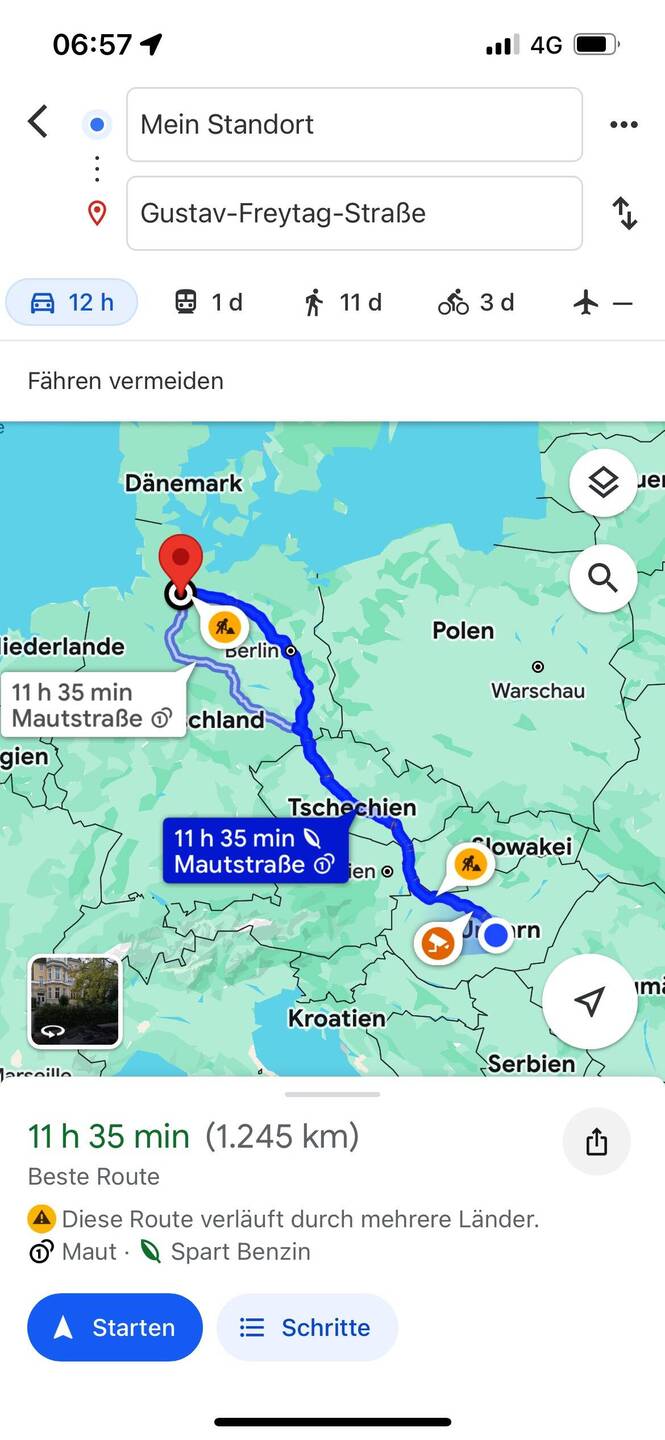
Task: Open the Fähren vermeiden route options
Action: (x=126, y=381)
